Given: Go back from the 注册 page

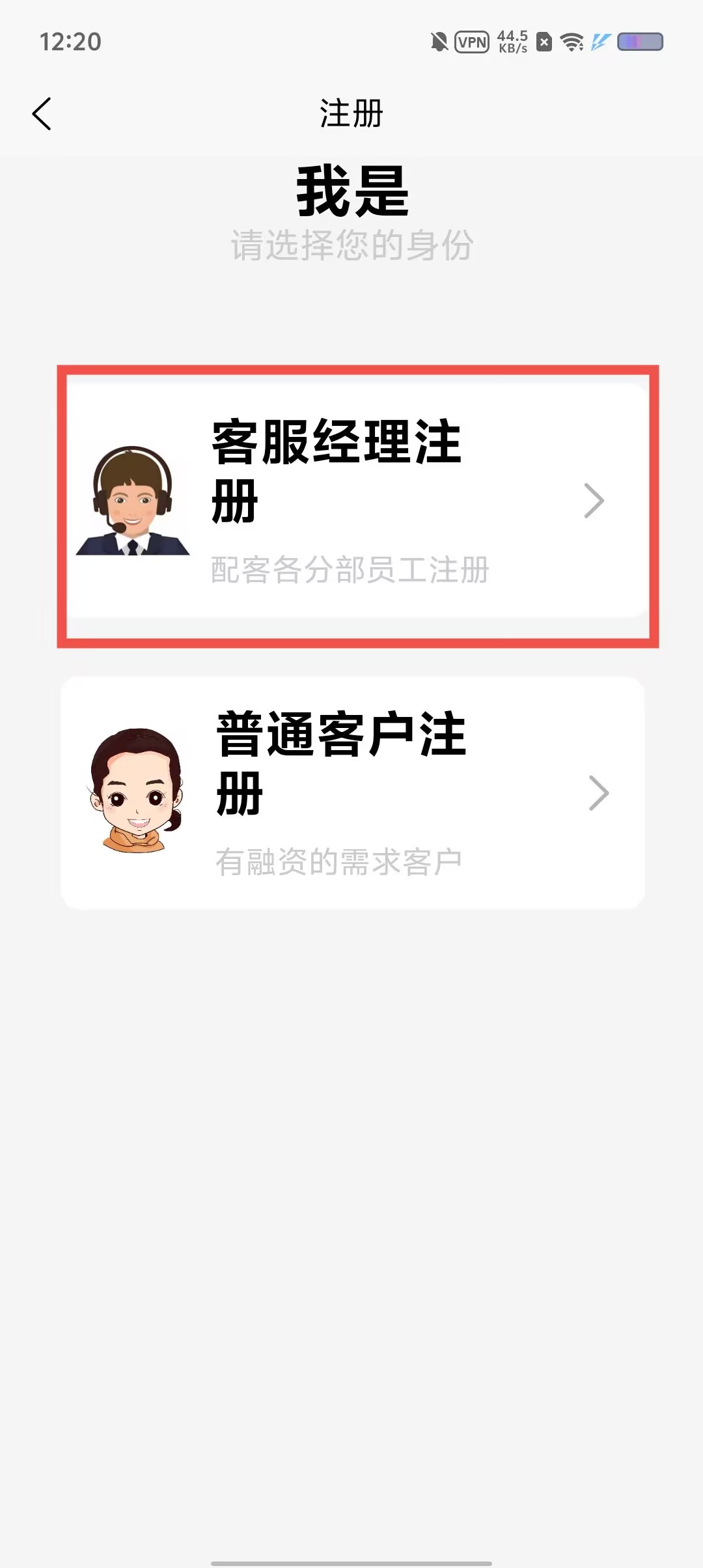Looking at the screenshot, I should point(42,114).
